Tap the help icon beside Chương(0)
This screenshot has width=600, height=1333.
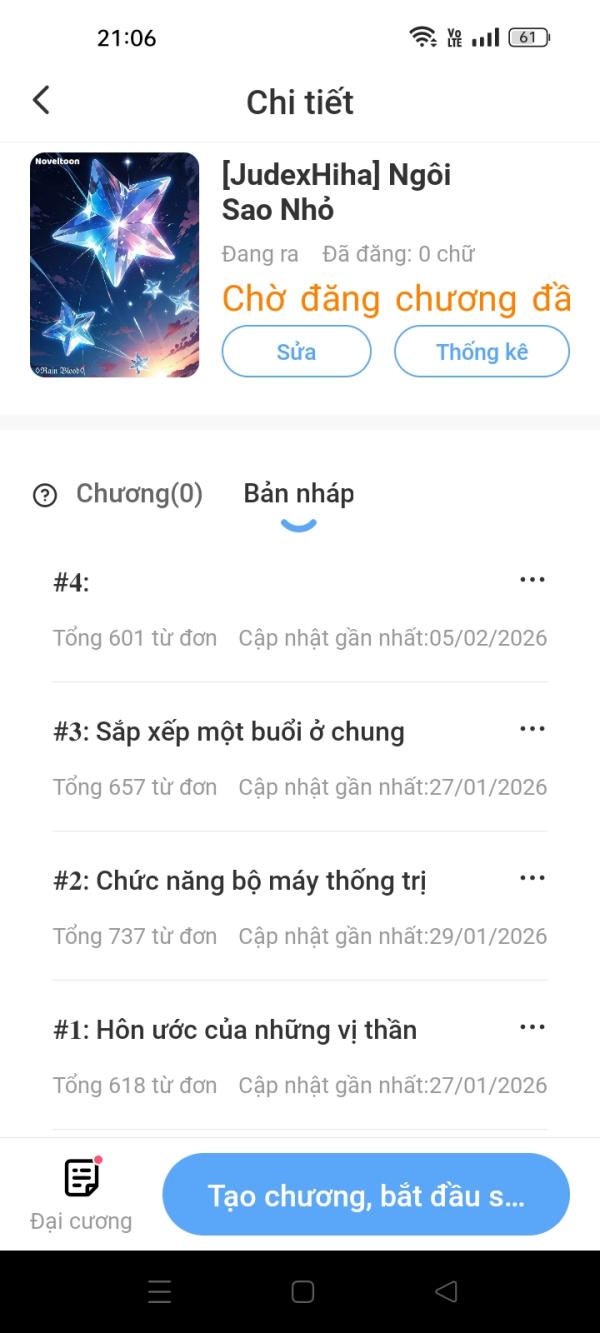pyautogui.click(x=45, y=495)
